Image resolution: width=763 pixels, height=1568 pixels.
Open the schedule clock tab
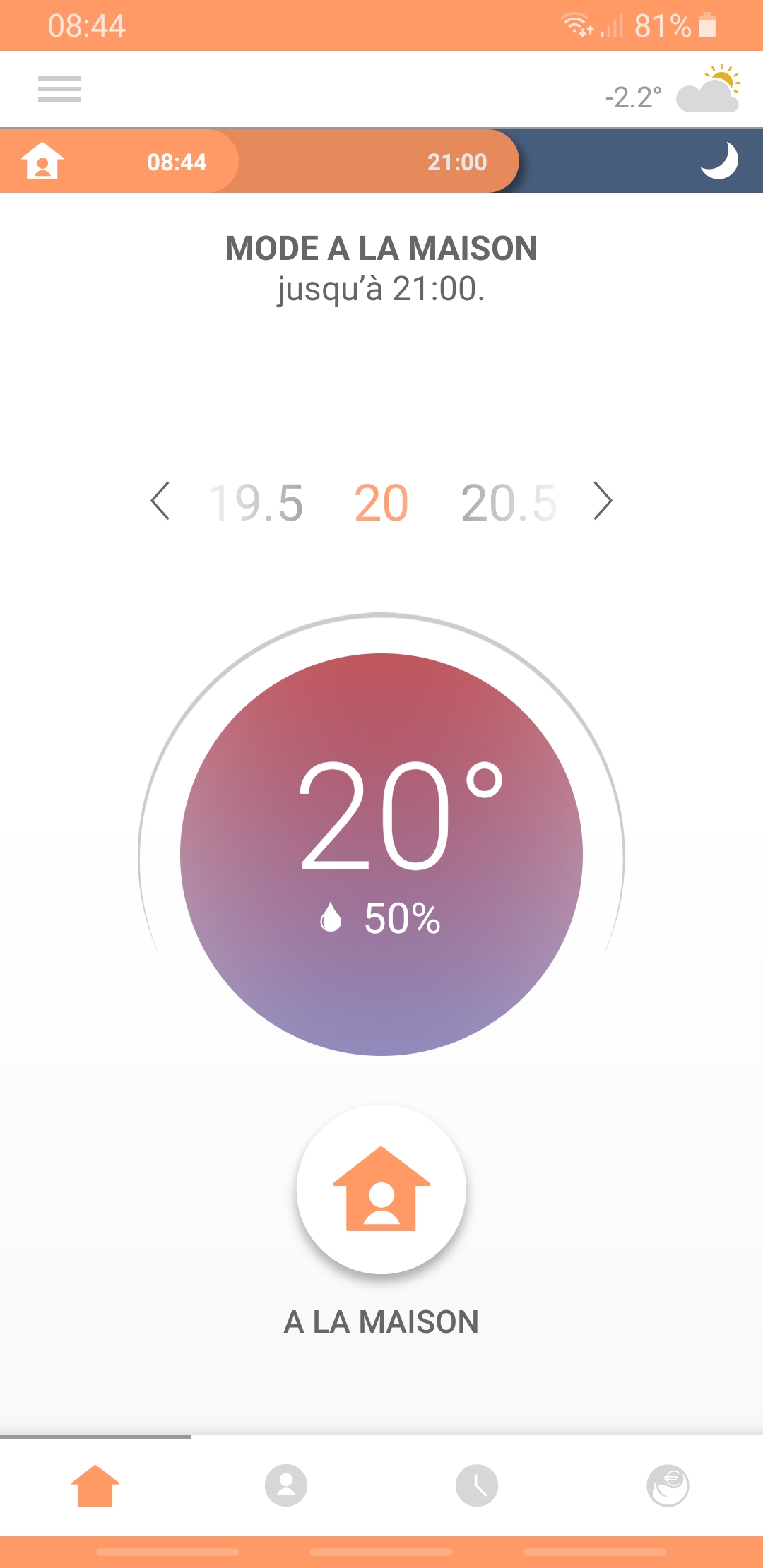point(477,1485)
